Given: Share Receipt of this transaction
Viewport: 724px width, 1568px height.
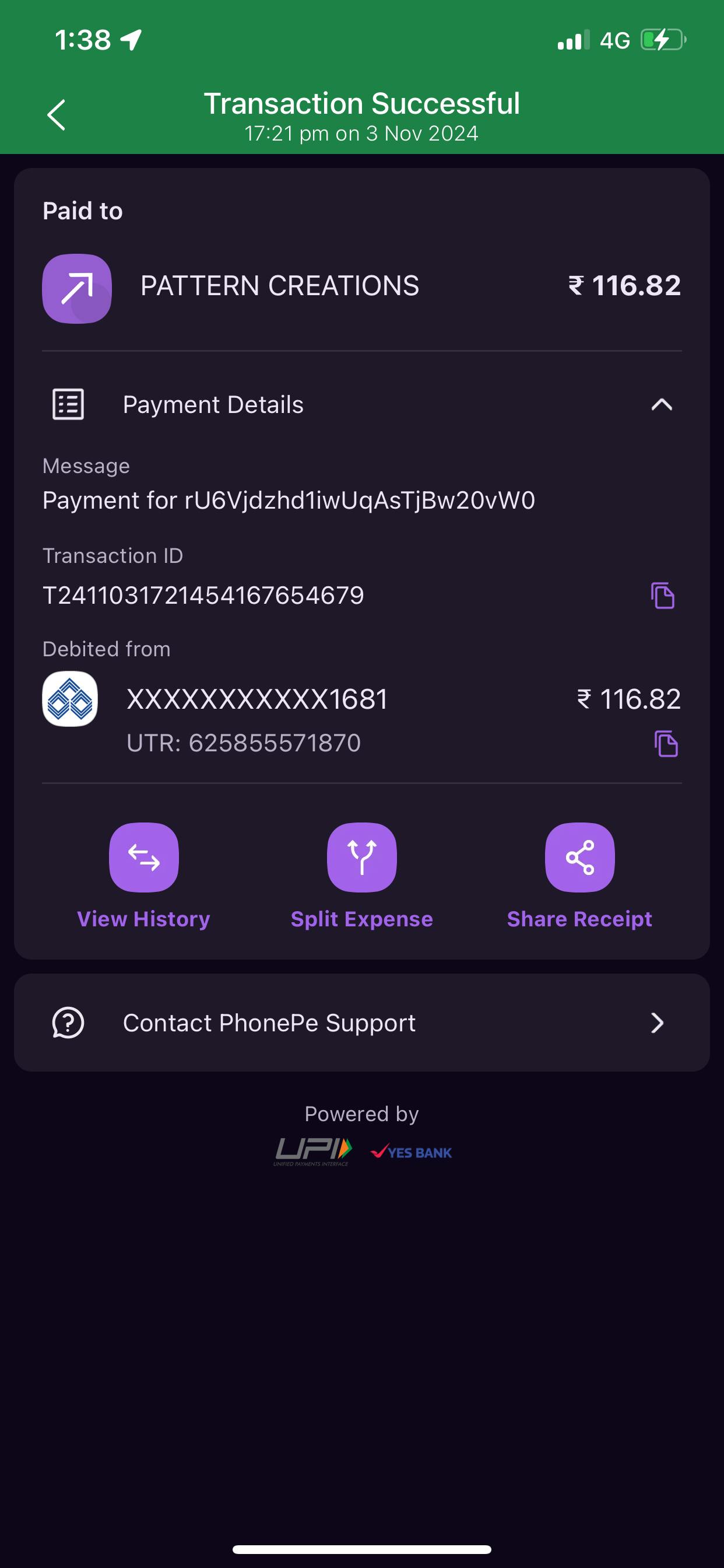Looking at the screenshot, I should coord(579,857).
